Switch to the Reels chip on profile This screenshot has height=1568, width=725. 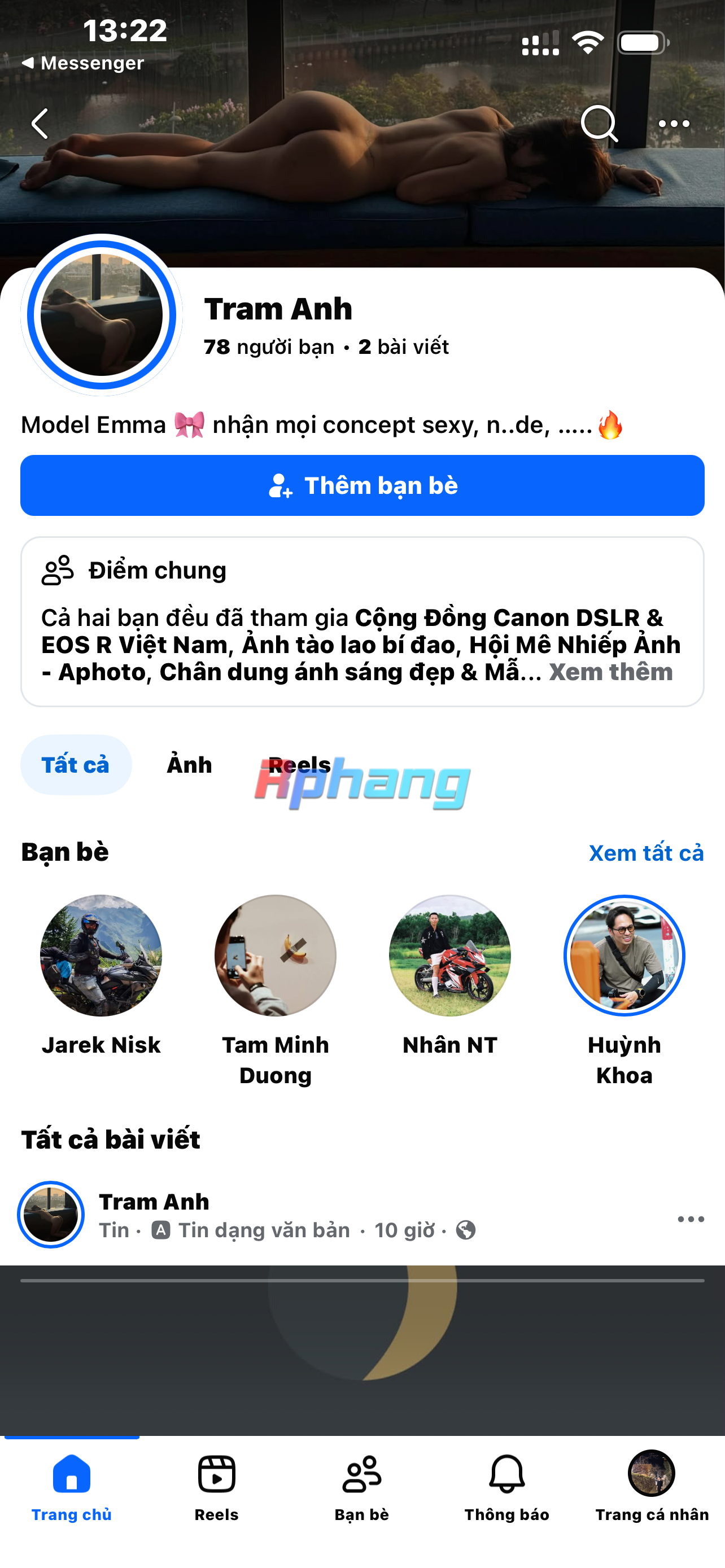(x=299, y=764)
